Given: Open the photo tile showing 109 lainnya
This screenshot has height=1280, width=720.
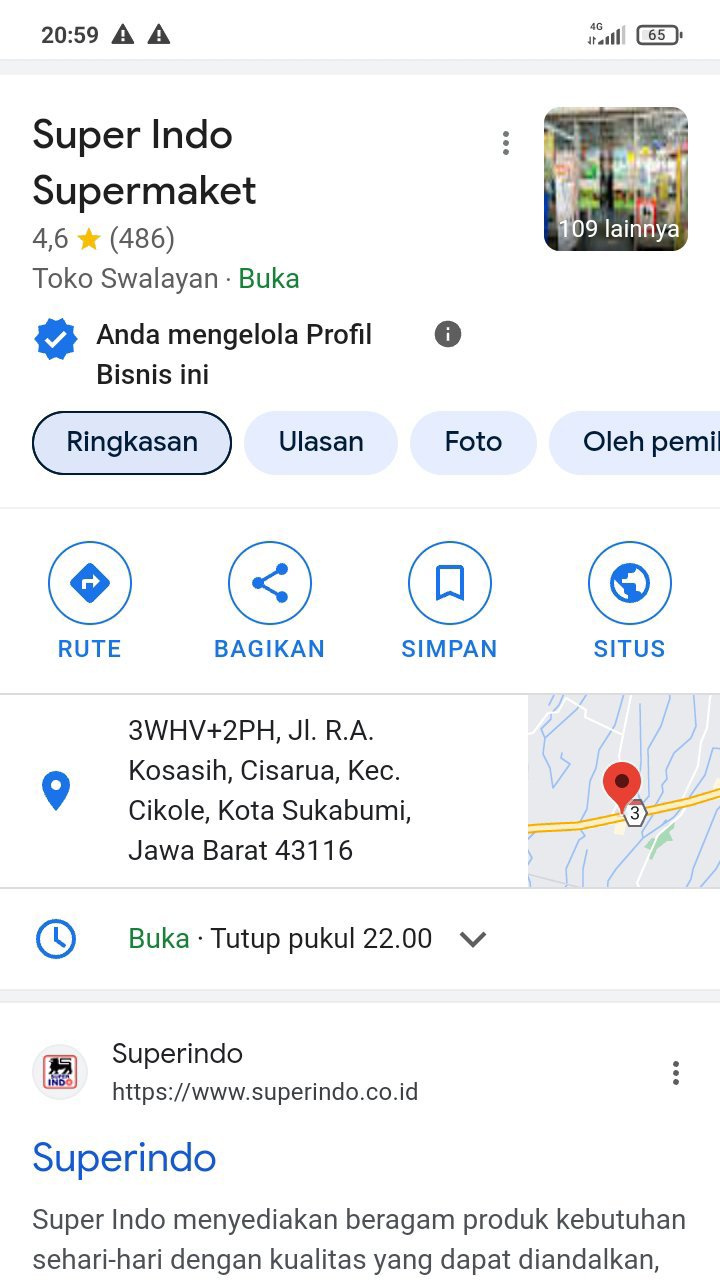Looking at the screenshot, I should (x=615, y=179).
